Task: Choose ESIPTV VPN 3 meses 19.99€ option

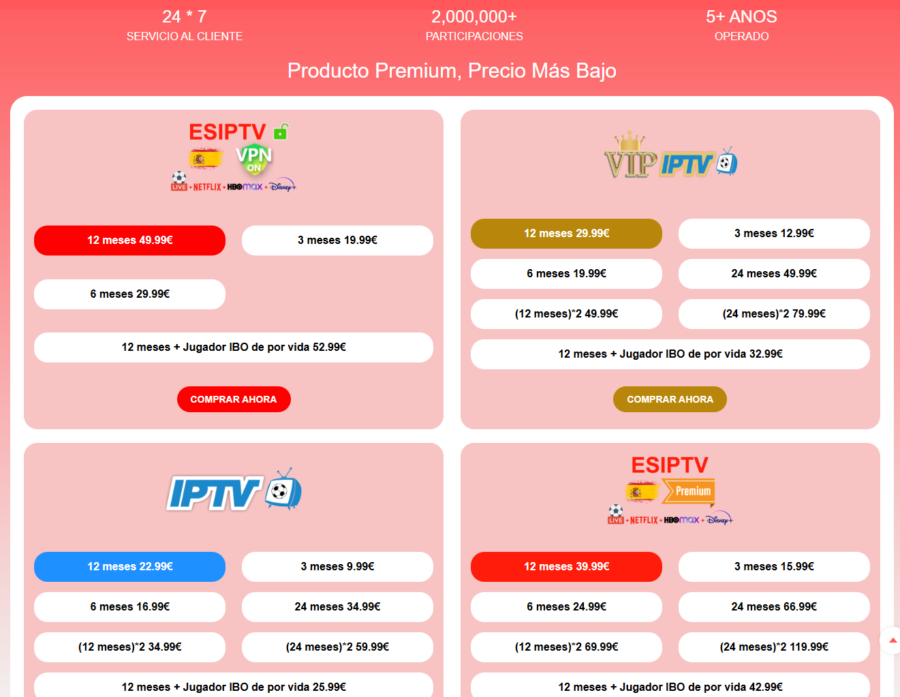Action: click(337, 240)
